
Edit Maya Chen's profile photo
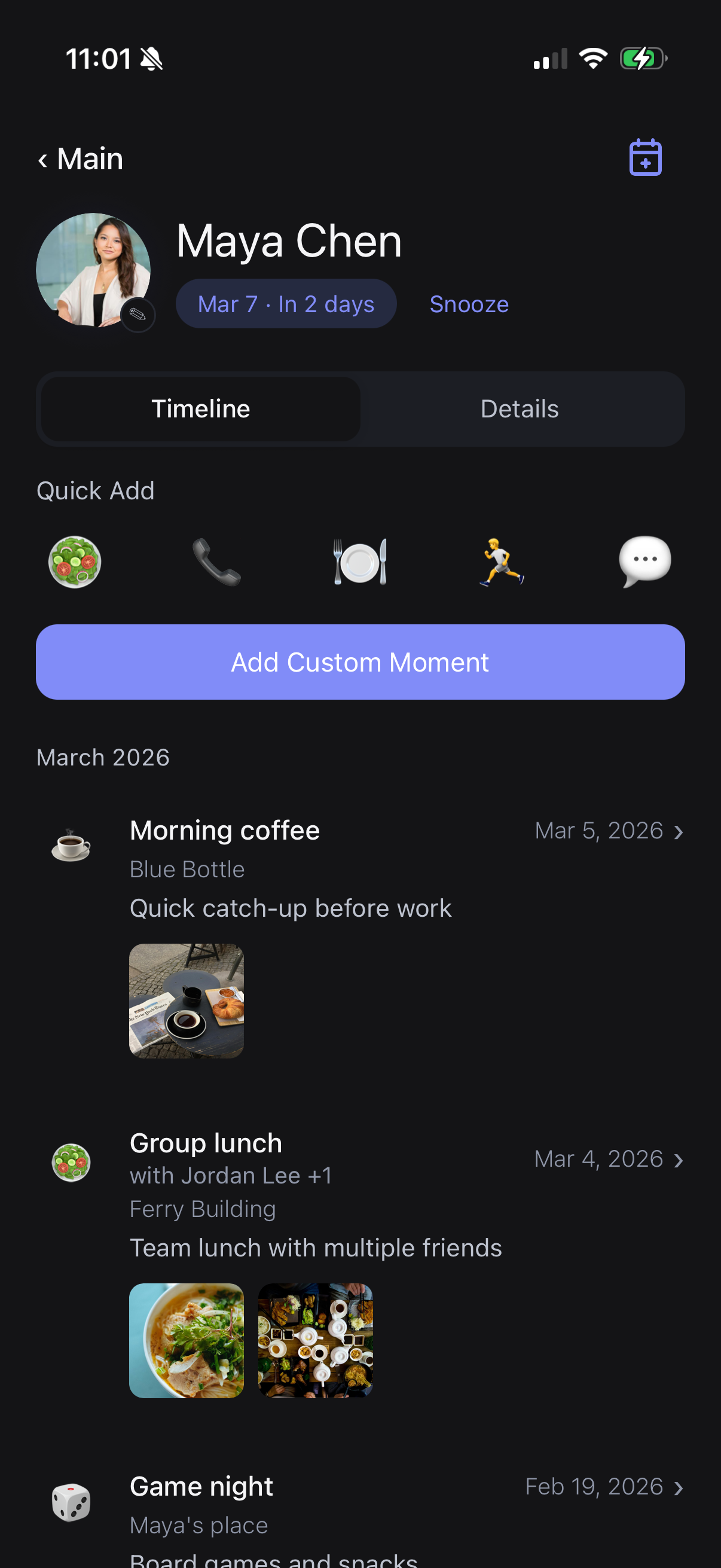point(138,316)
